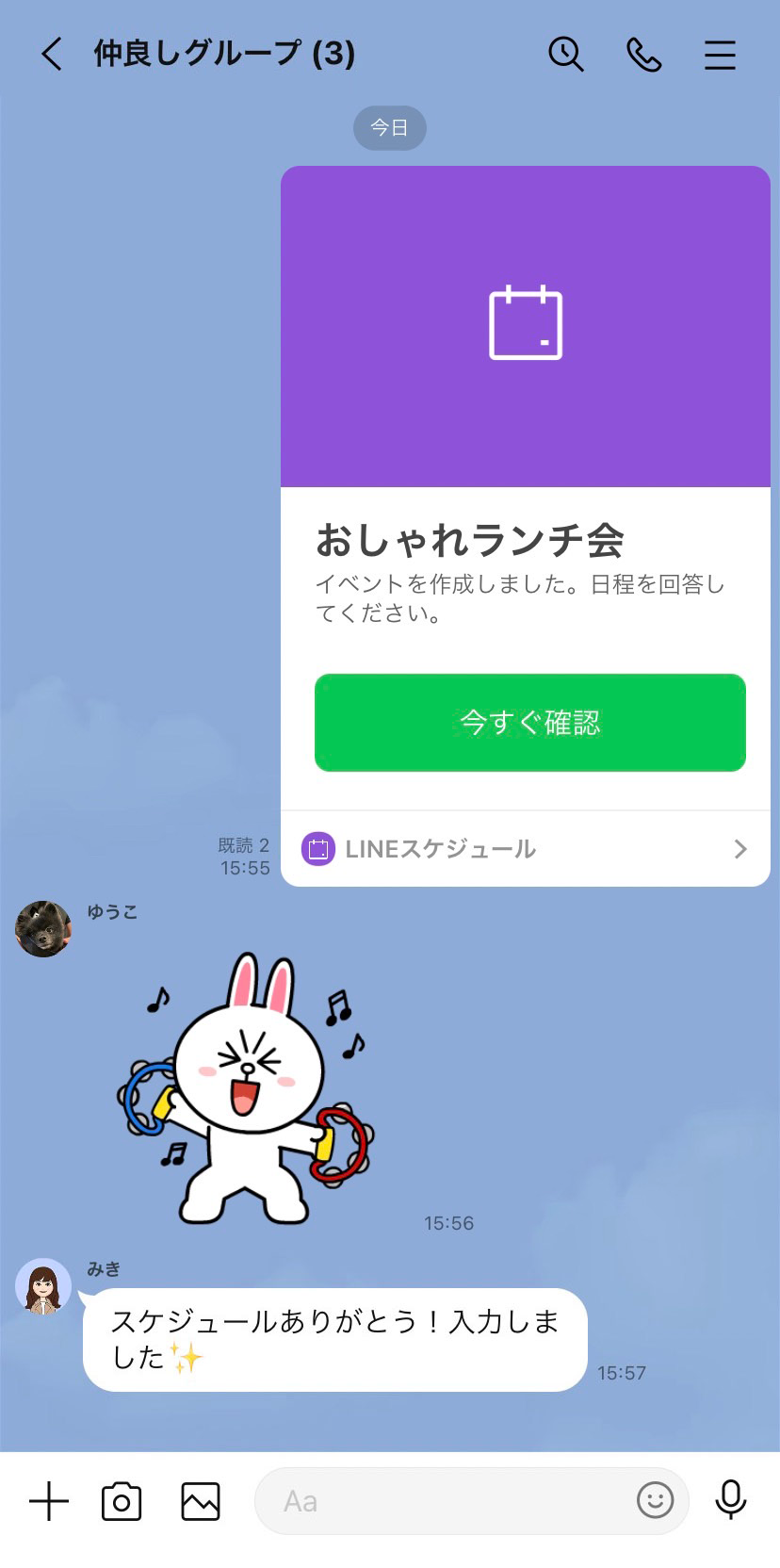Open the LINEスケジュール link
780x1568 pixels.
pos(525,849)
